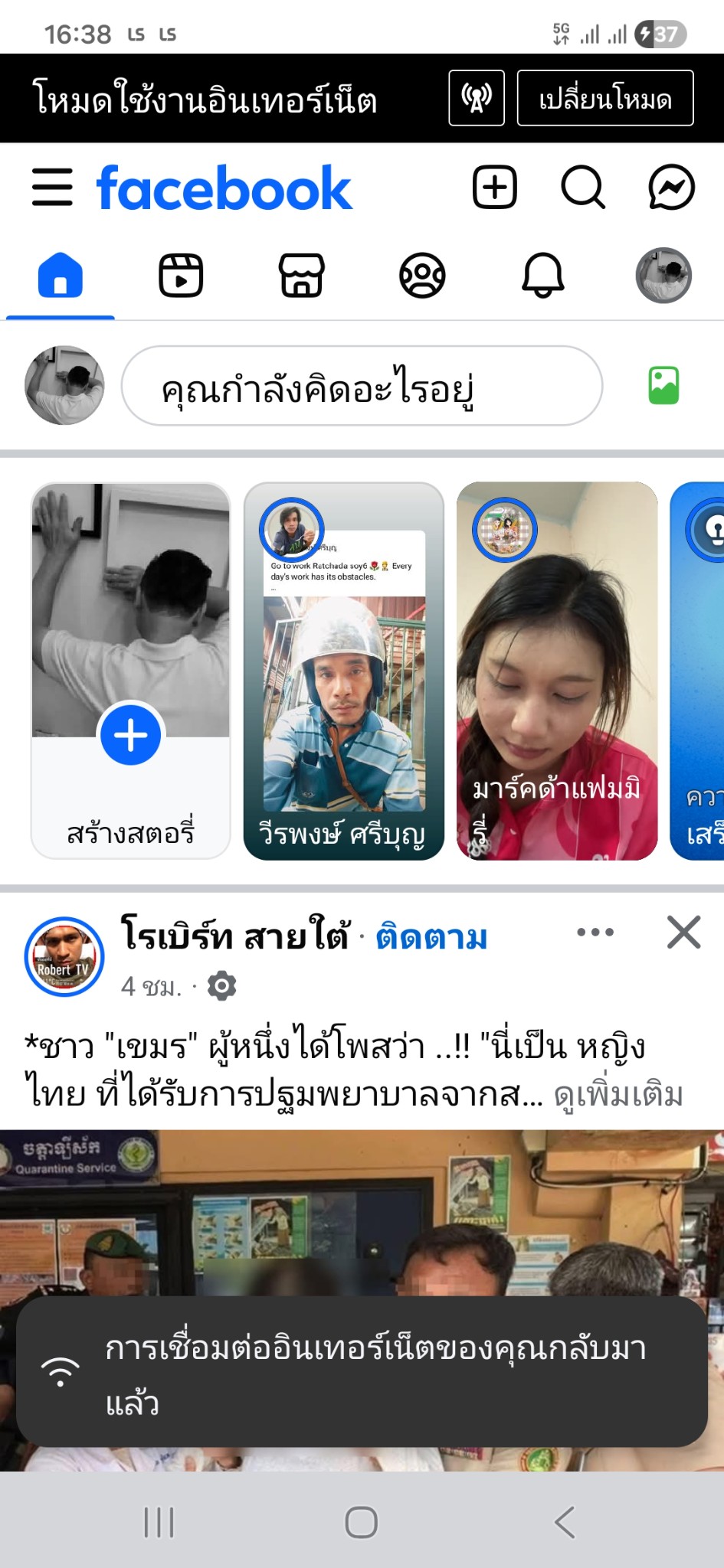Tap the เปลี่ยนโหมด button
The height and width of the screenshot is (1568, 724).
coord(604,98)
